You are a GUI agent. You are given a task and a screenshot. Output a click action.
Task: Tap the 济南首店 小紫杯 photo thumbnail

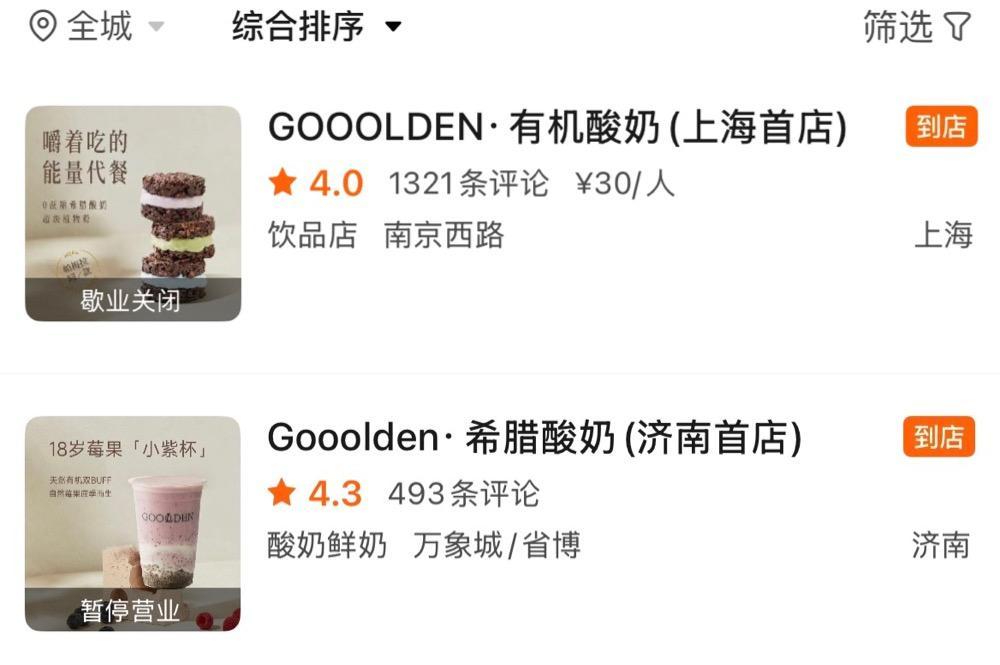pos(133,523)
